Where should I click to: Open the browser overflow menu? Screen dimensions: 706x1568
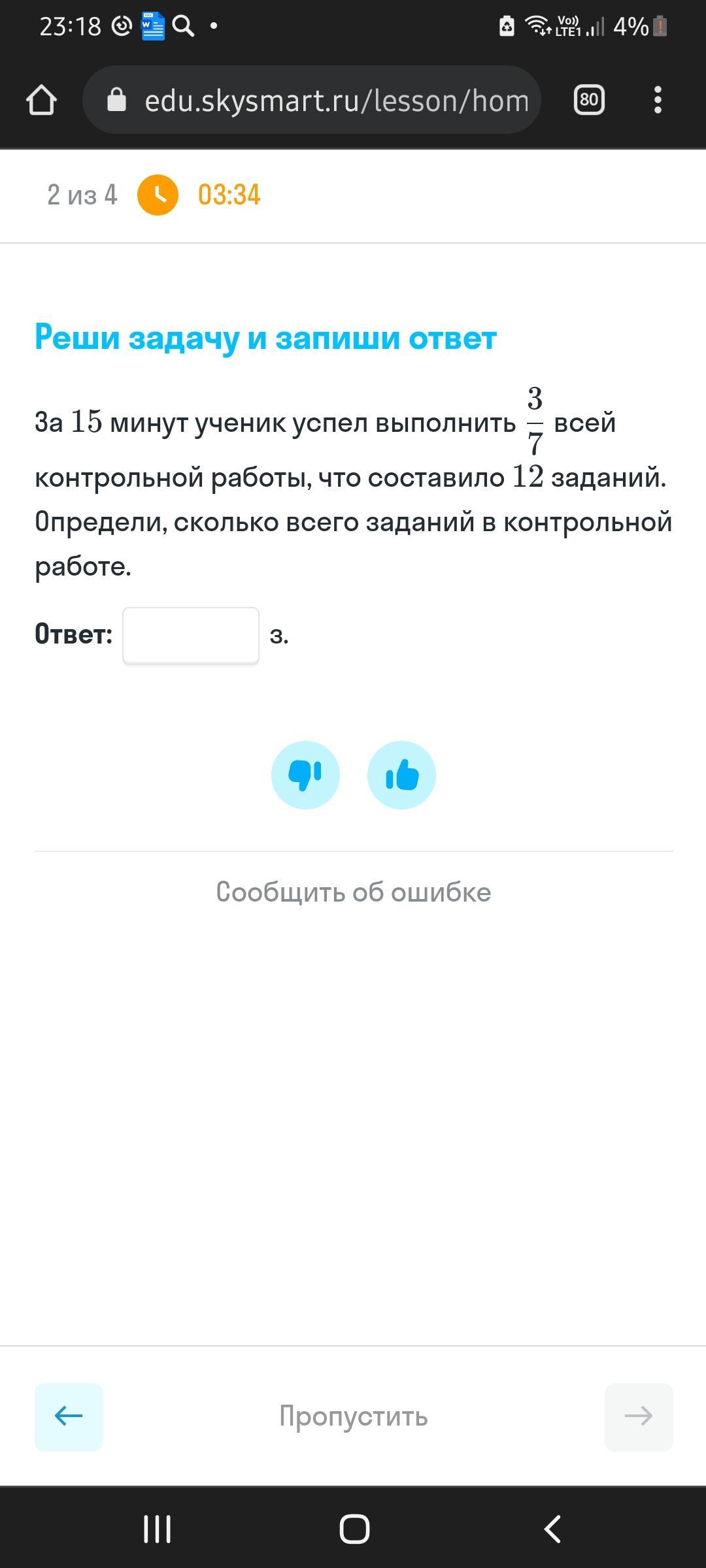point(658,100)
